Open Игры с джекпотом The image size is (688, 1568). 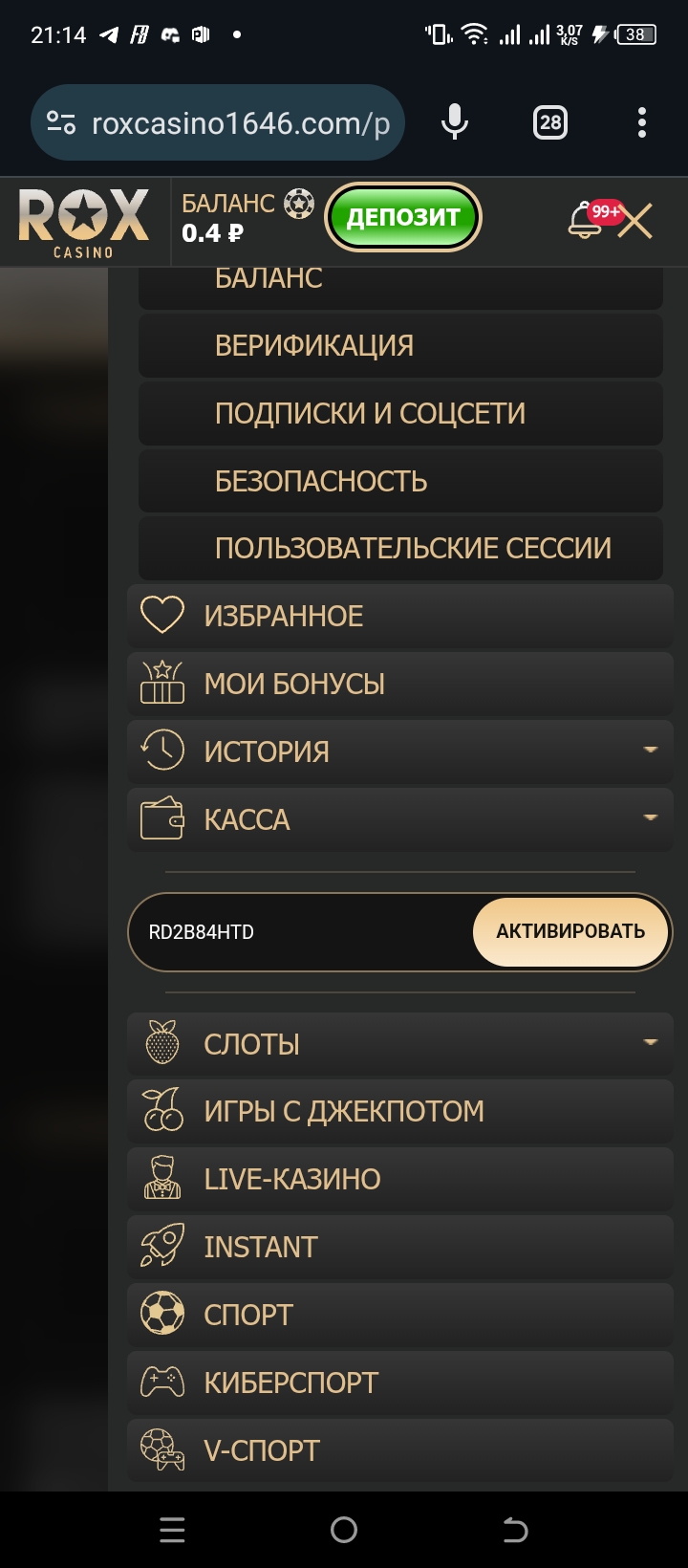point(399,1112)
